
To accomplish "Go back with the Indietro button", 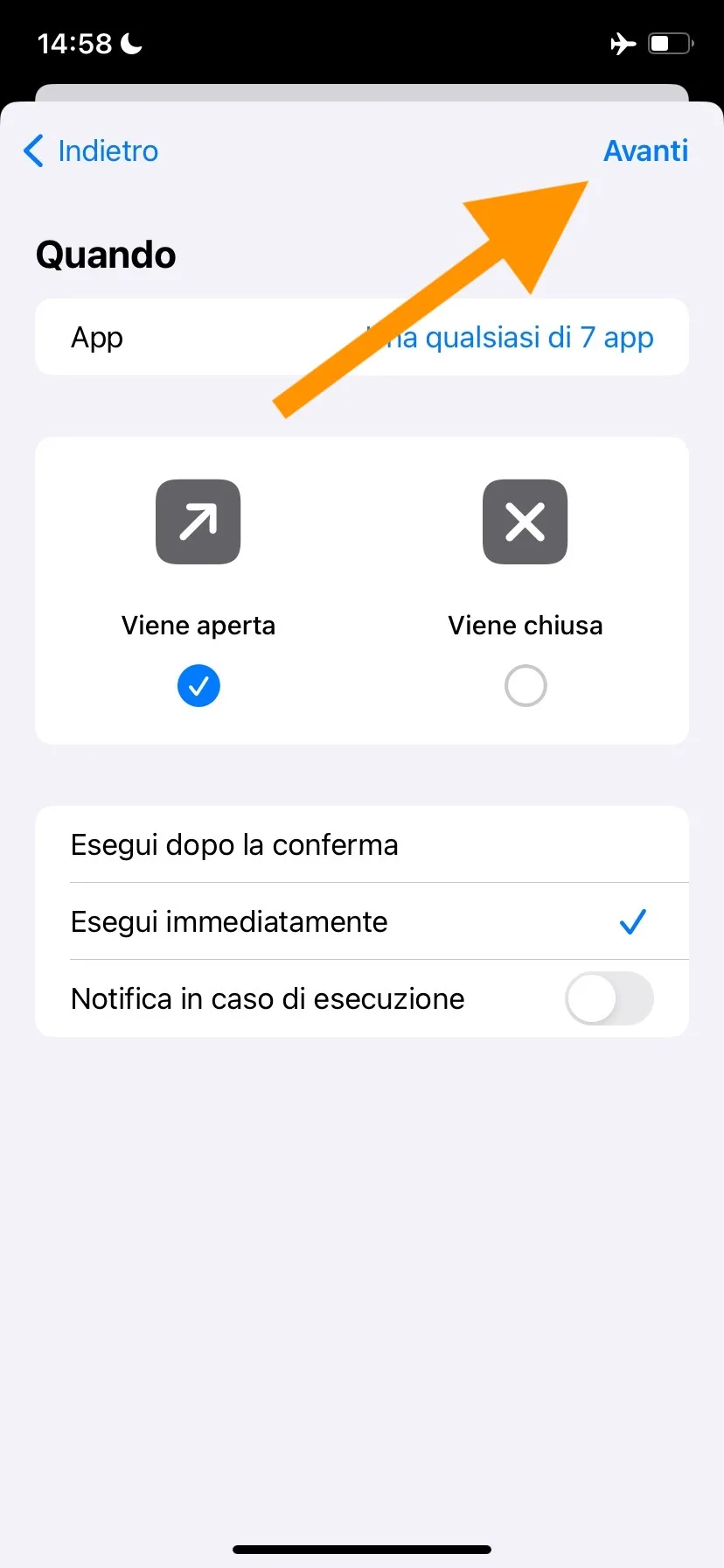I will (x=92, y=151).
